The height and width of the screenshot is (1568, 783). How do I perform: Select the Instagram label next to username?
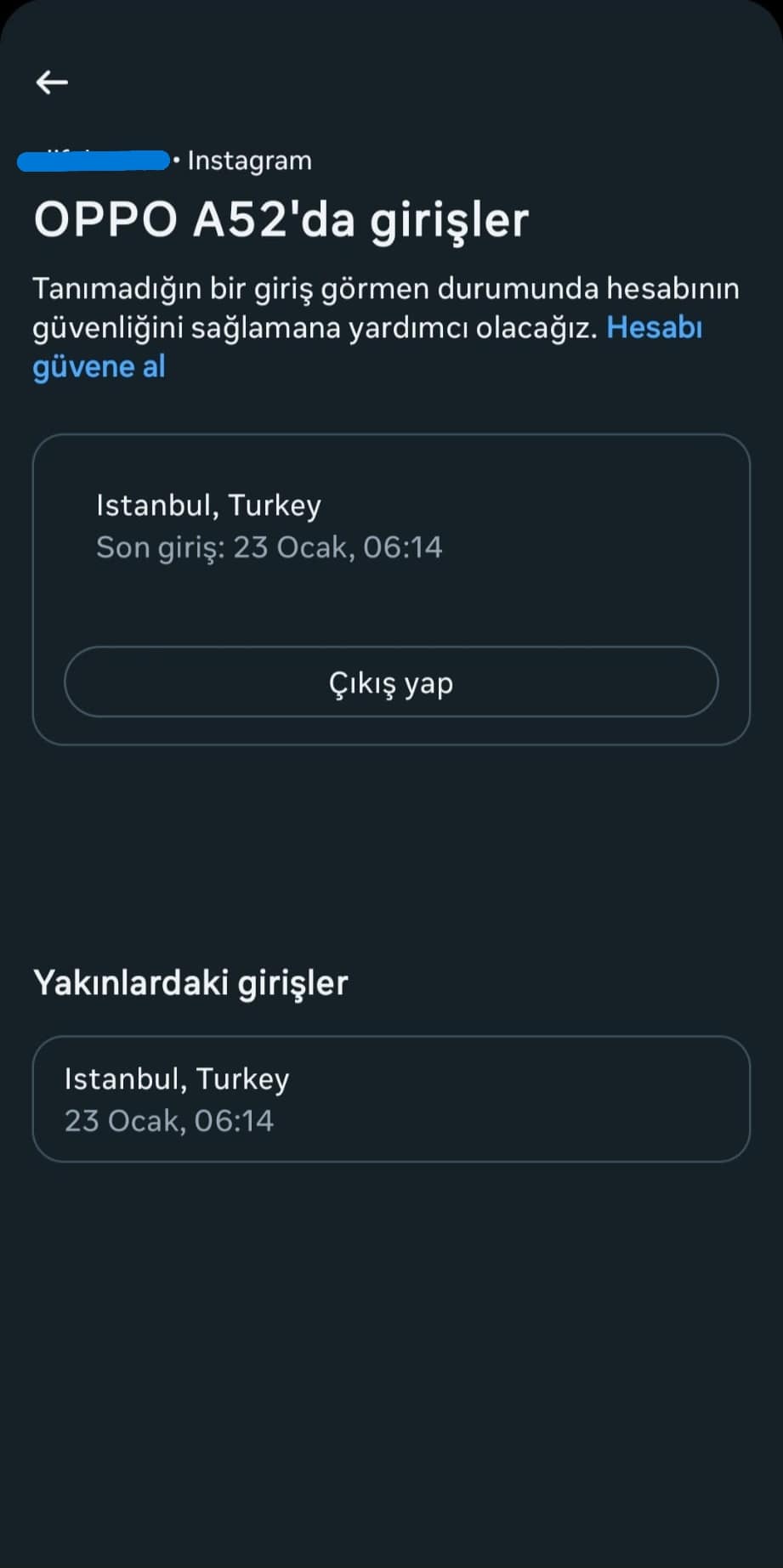tap(249, 160)
